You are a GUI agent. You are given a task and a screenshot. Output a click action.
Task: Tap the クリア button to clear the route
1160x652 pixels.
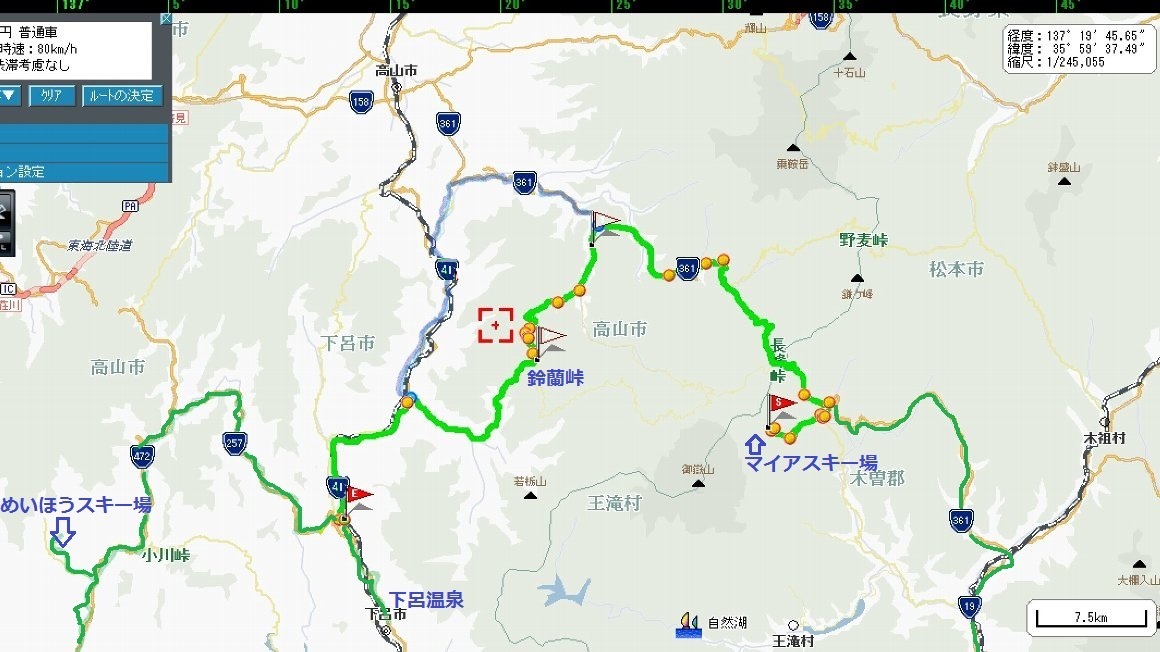point(51,96)
